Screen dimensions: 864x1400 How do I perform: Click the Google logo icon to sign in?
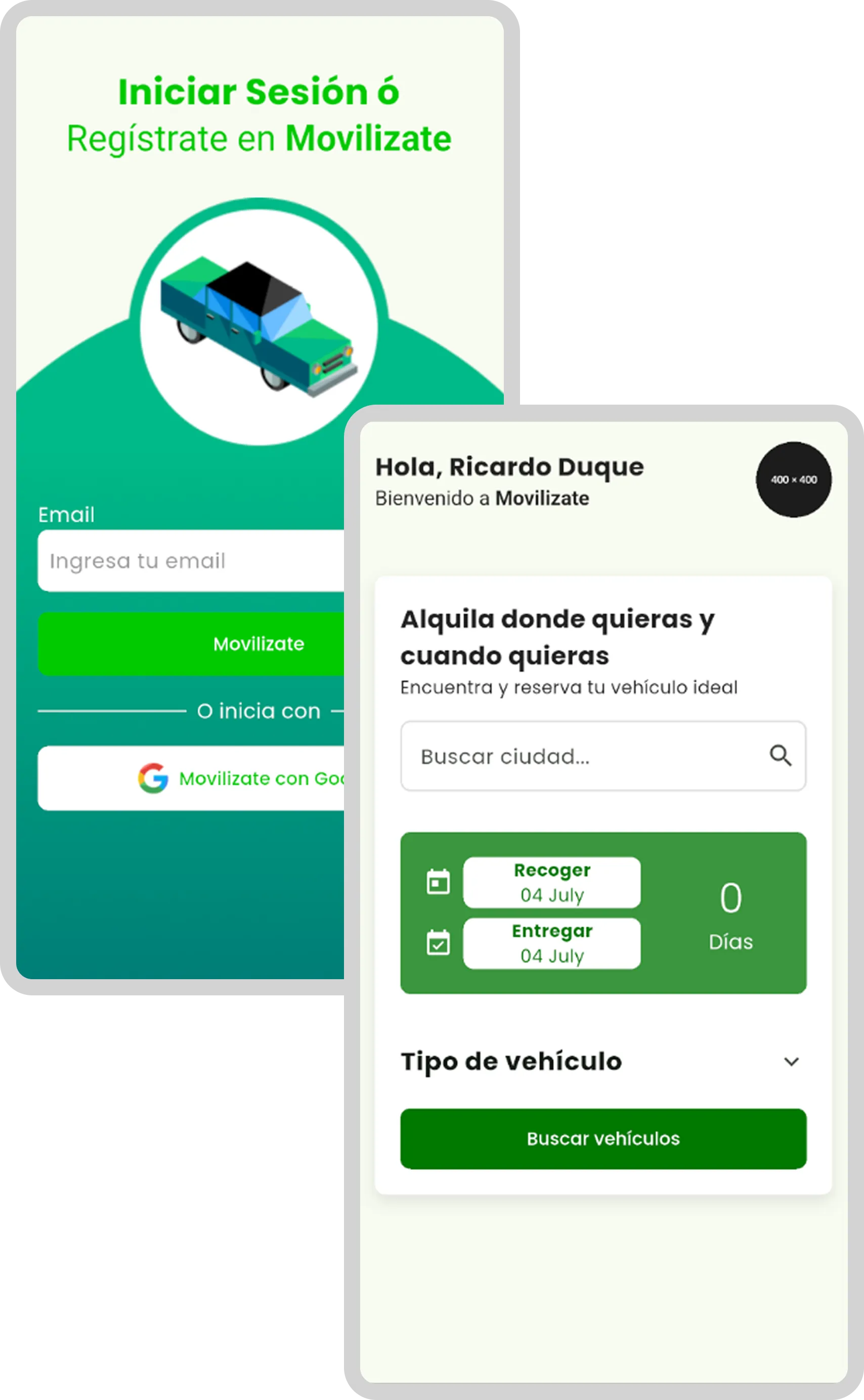pos(153,778)
